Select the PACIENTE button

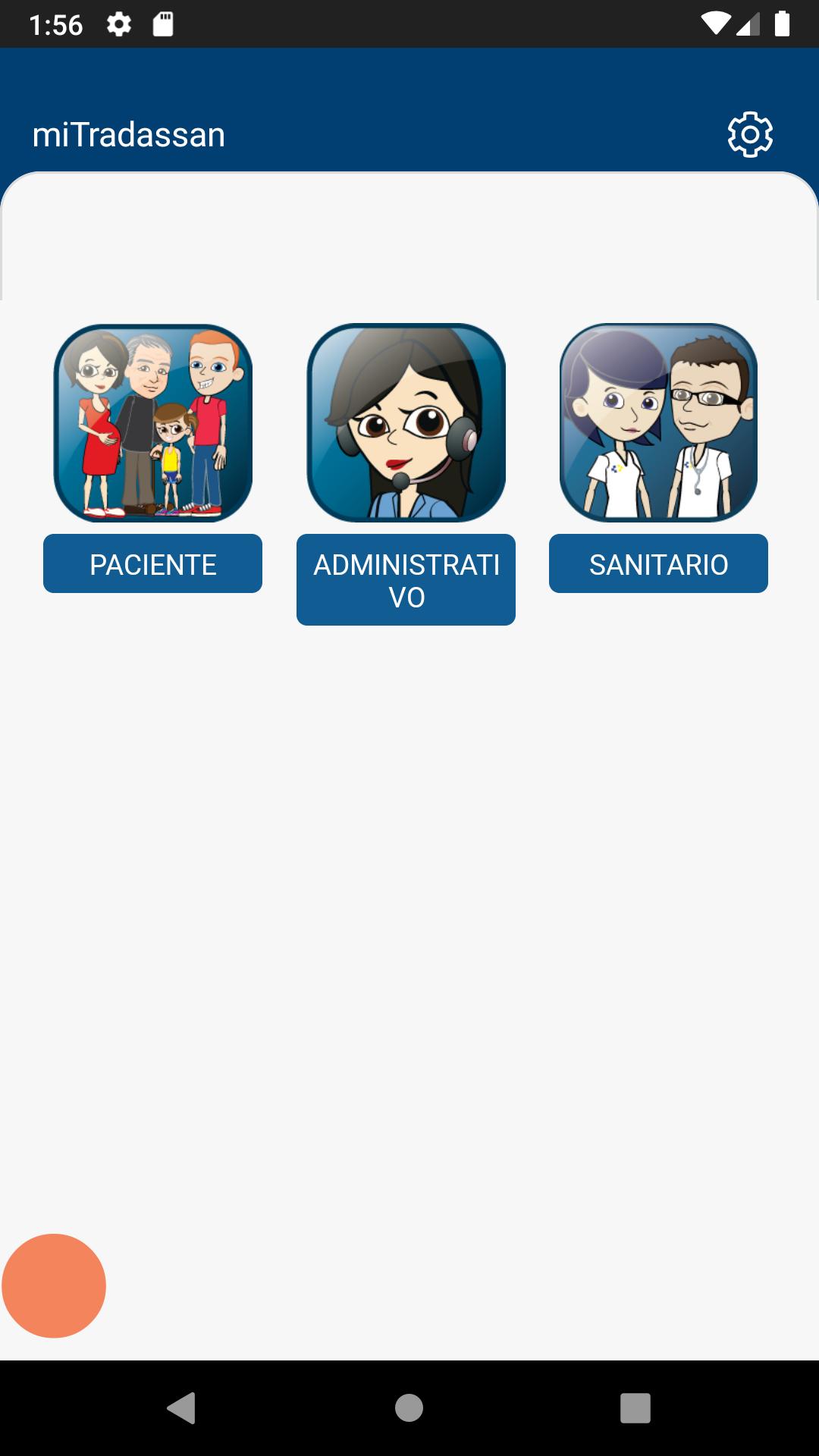tap(152, 564)
